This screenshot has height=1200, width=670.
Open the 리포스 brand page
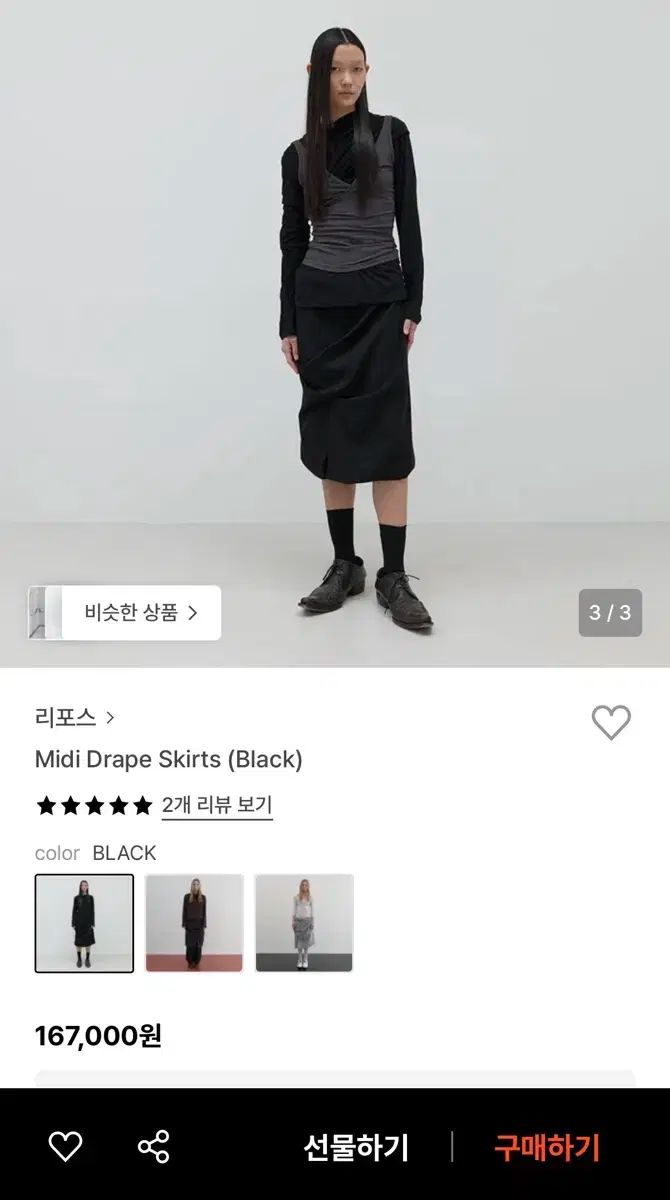coord(75,717)
